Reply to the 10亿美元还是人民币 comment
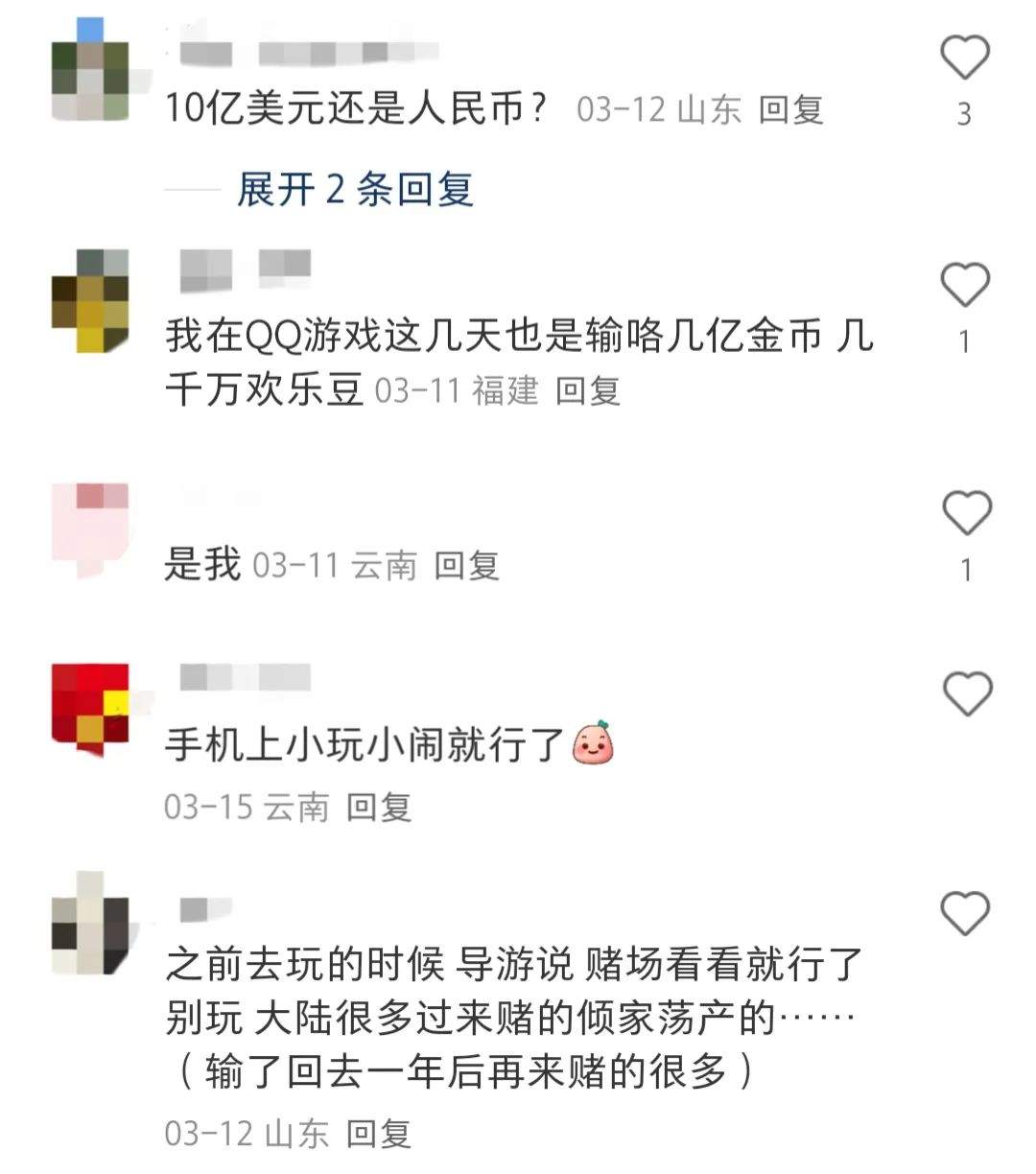 coord(790,109)
